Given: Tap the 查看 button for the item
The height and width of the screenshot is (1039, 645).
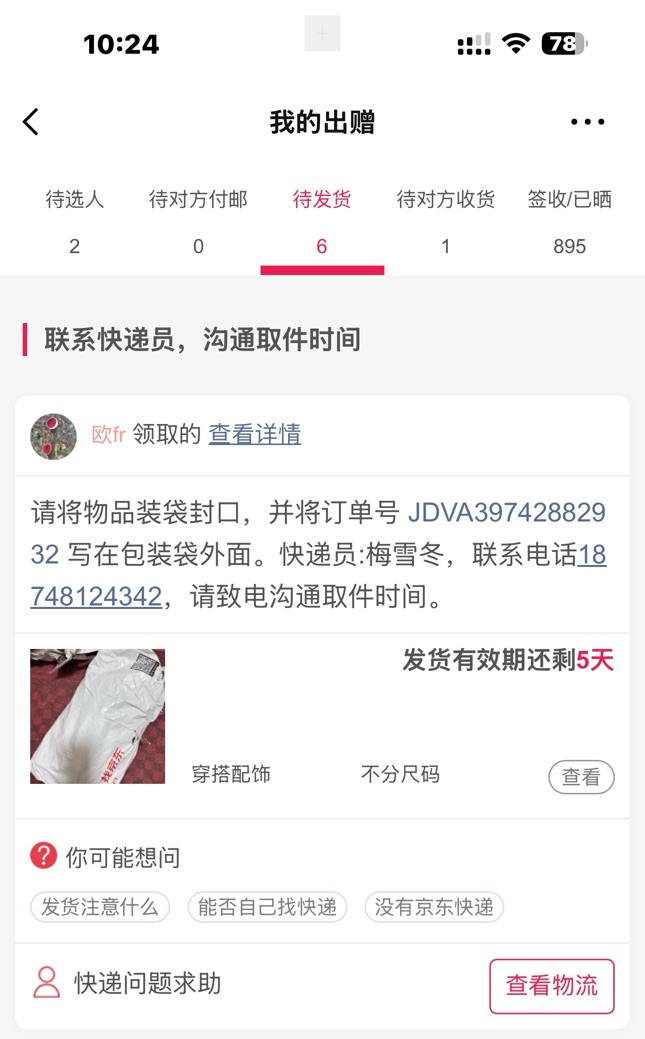Looking at the screenshot, I should tap(580, 777).
